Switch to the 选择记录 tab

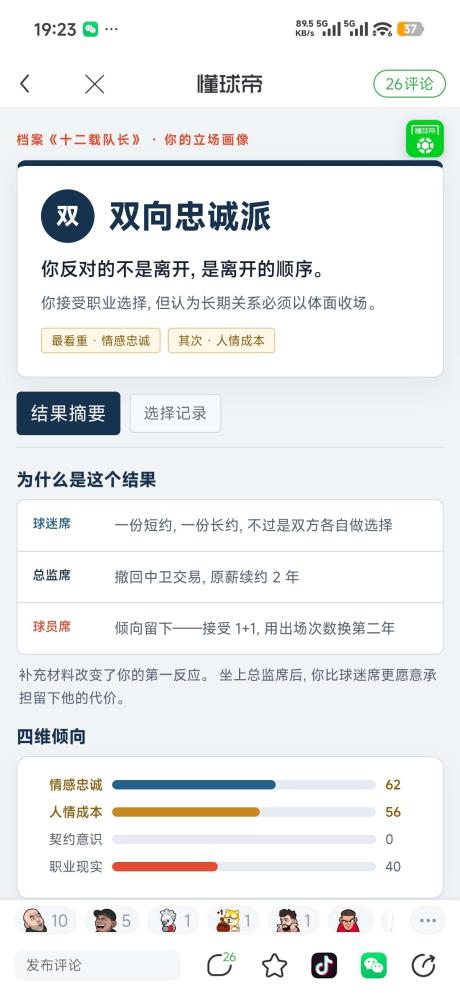[175, 414]
